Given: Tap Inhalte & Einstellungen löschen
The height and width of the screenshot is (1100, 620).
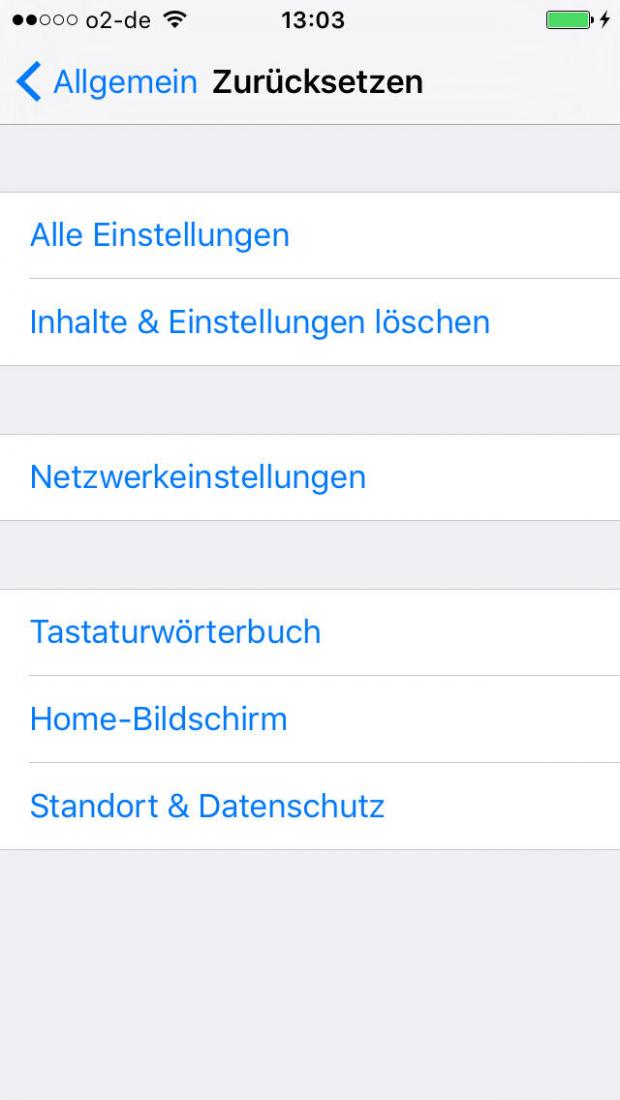Looking at the screenshot, I should tap(310, 322).
